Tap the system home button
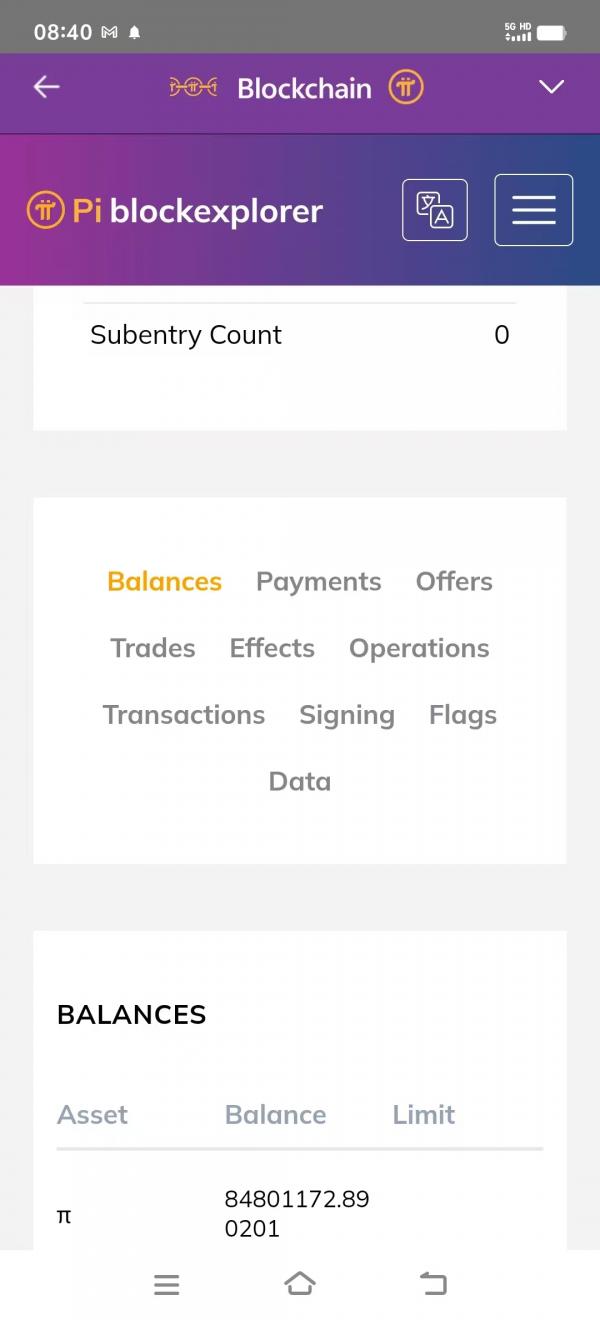 click(x=300, y=1284)
